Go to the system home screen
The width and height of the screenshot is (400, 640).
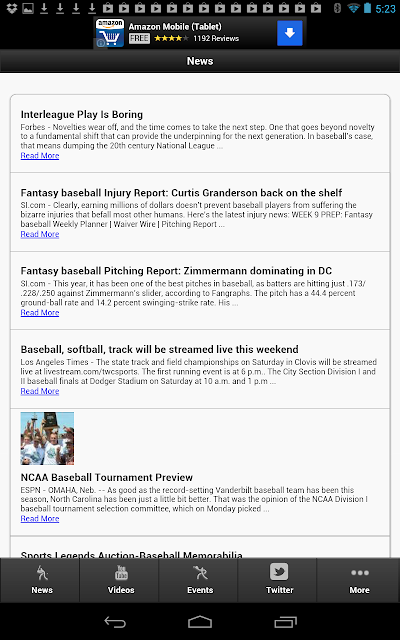(200, 622)
